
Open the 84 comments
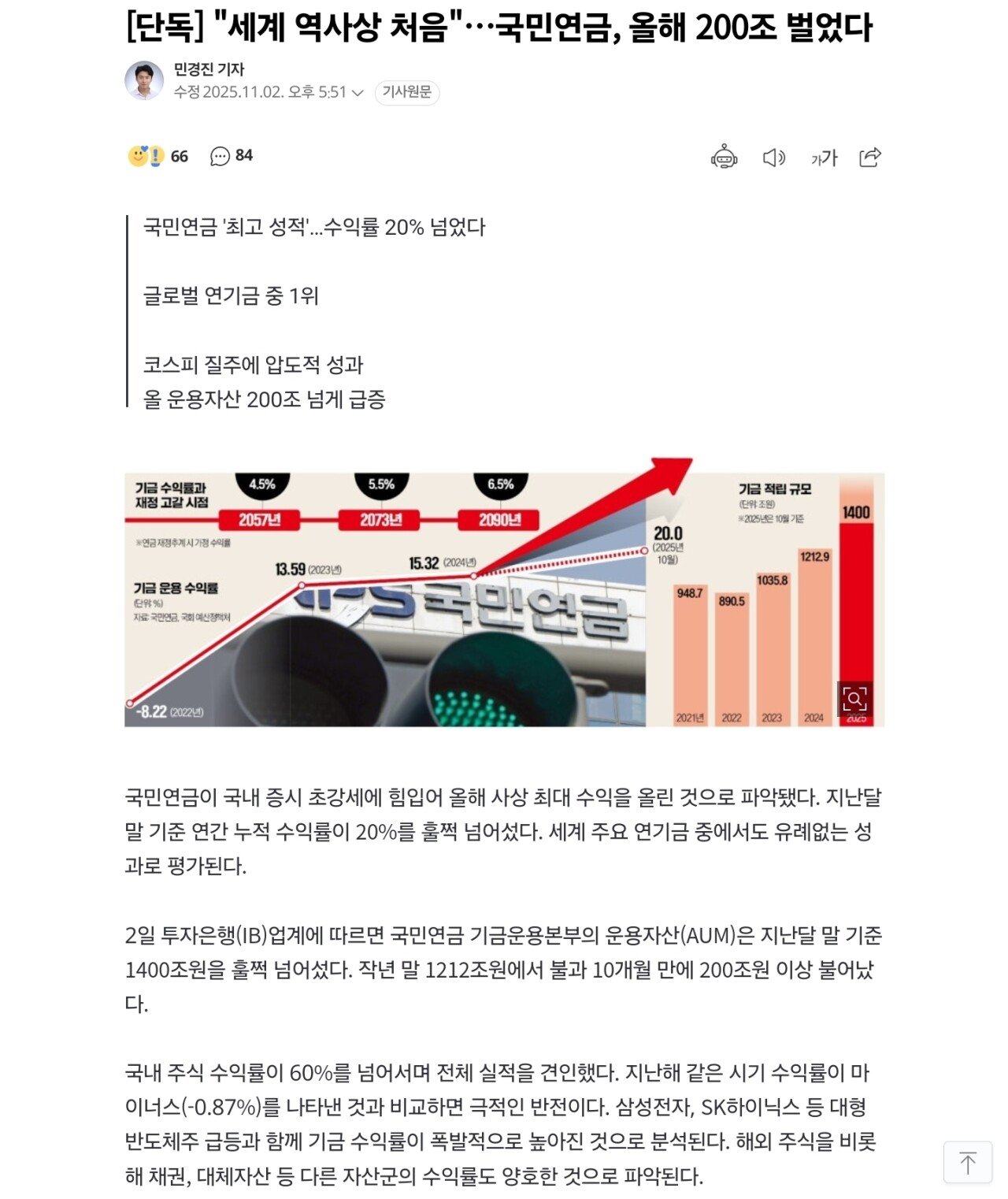(232, 156)
